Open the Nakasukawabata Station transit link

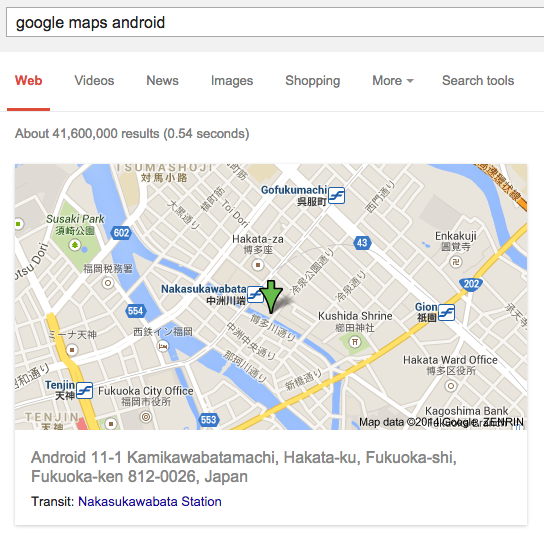150,502
